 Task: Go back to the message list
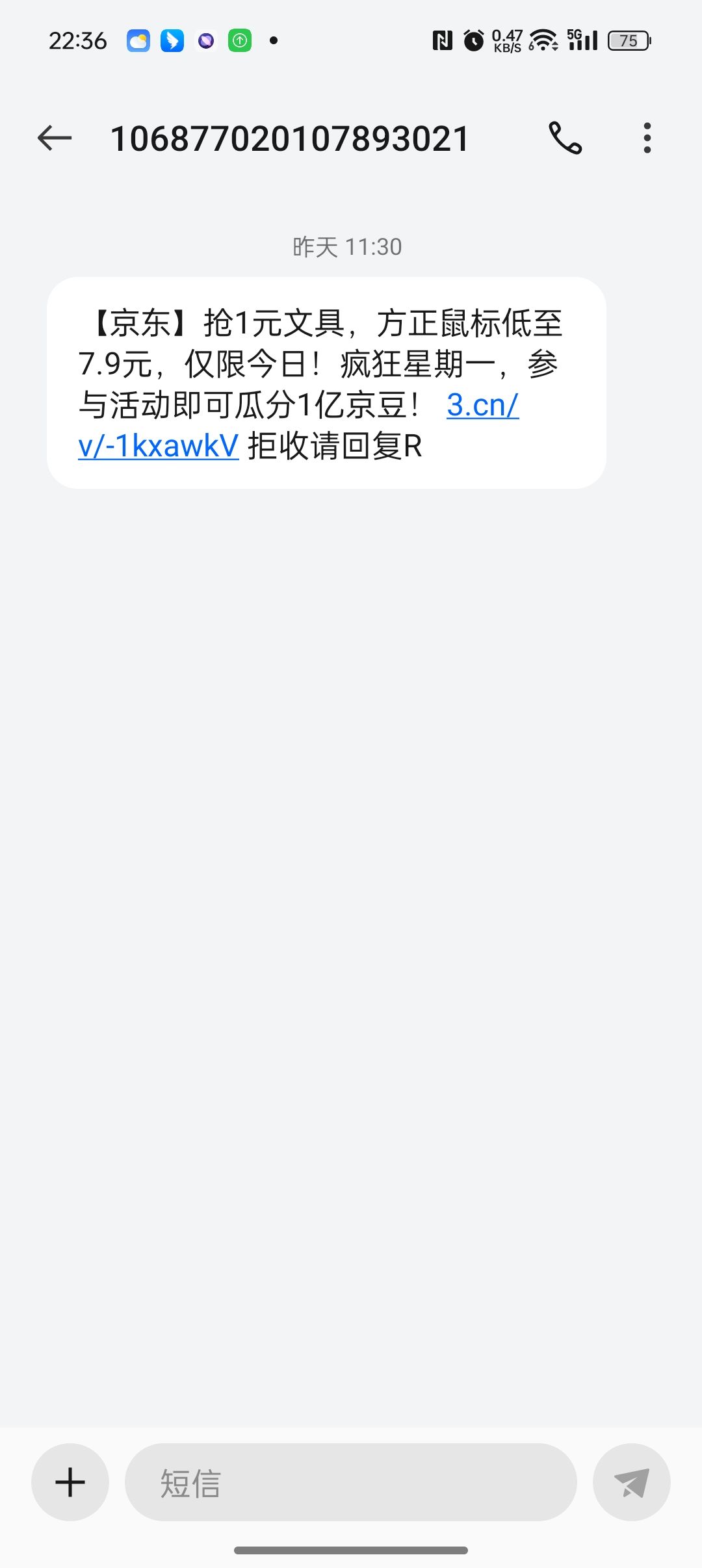(x=55, y=138)
